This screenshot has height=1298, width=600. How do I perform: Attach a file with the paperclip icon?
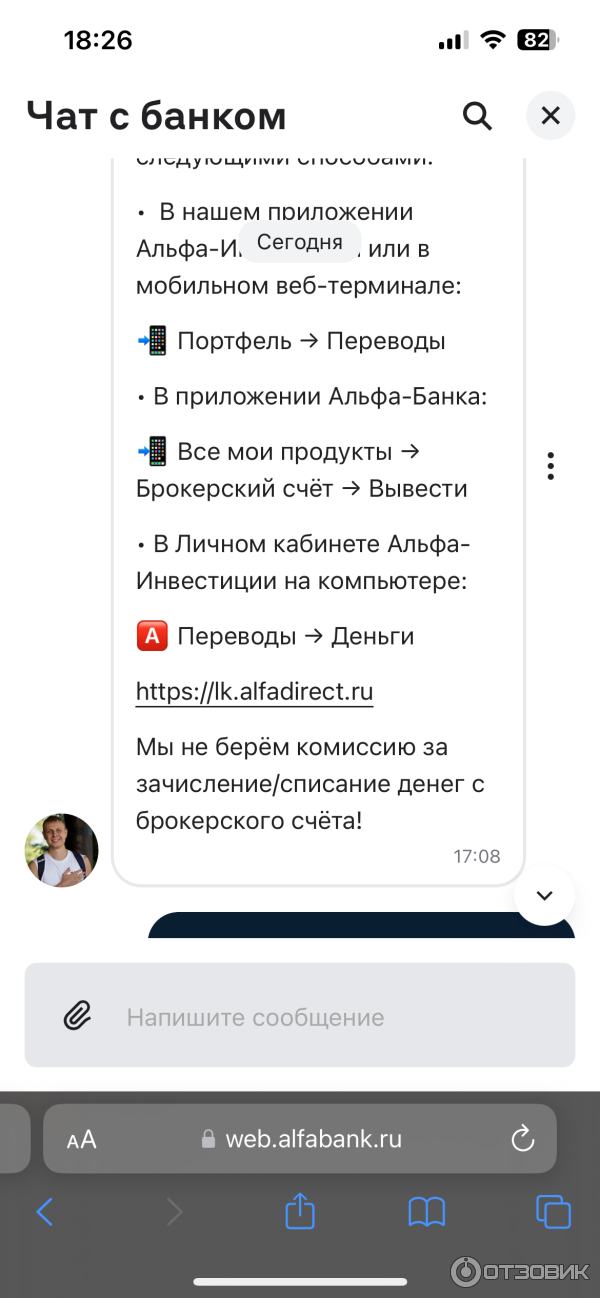click(x=77, y=1017)
